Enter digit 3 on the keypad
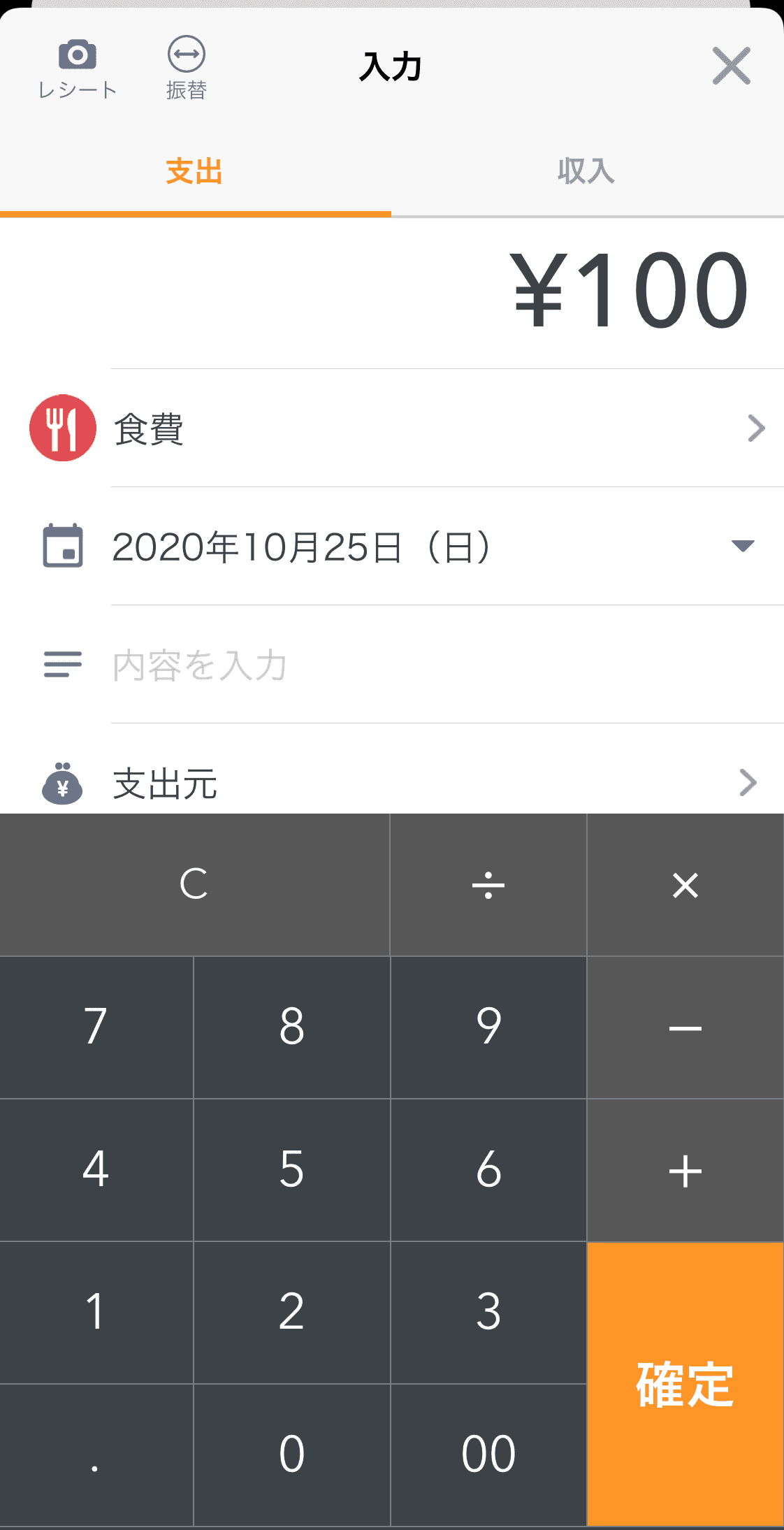784x1530 pixels. (x=488, y=1313)
